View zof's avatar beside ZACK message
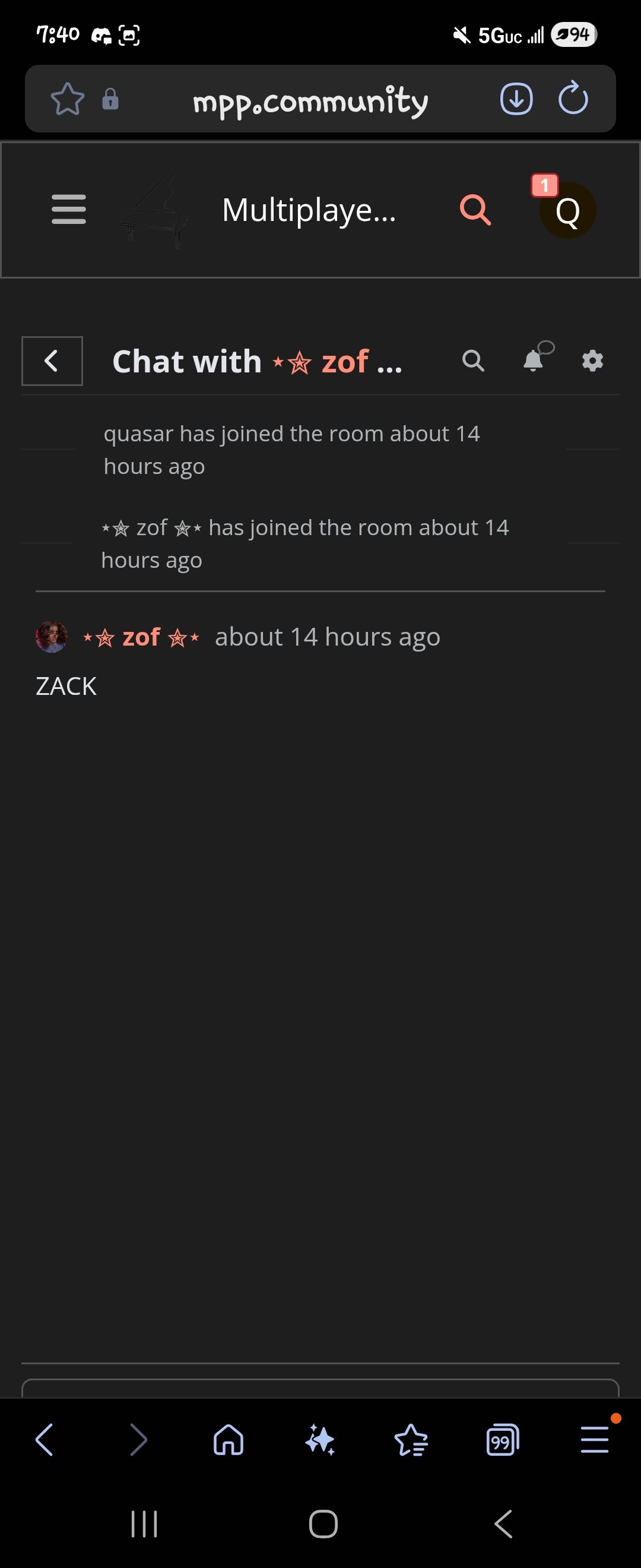Viewport: 641px width, 1568px height. [x=52, y=637]
